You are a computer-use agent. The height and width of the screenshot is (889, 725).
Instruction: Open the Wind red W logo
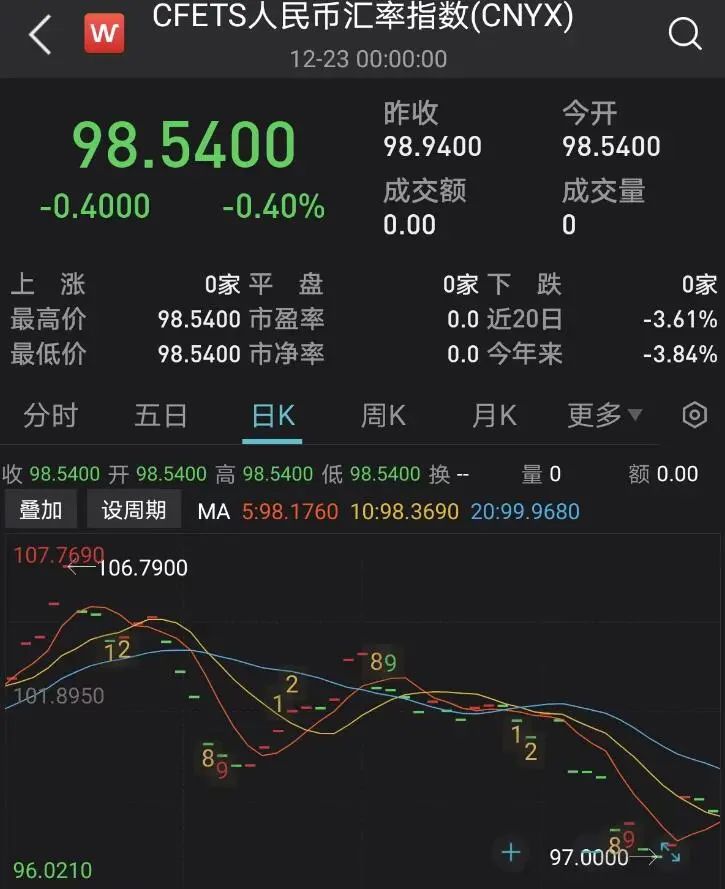103,32
